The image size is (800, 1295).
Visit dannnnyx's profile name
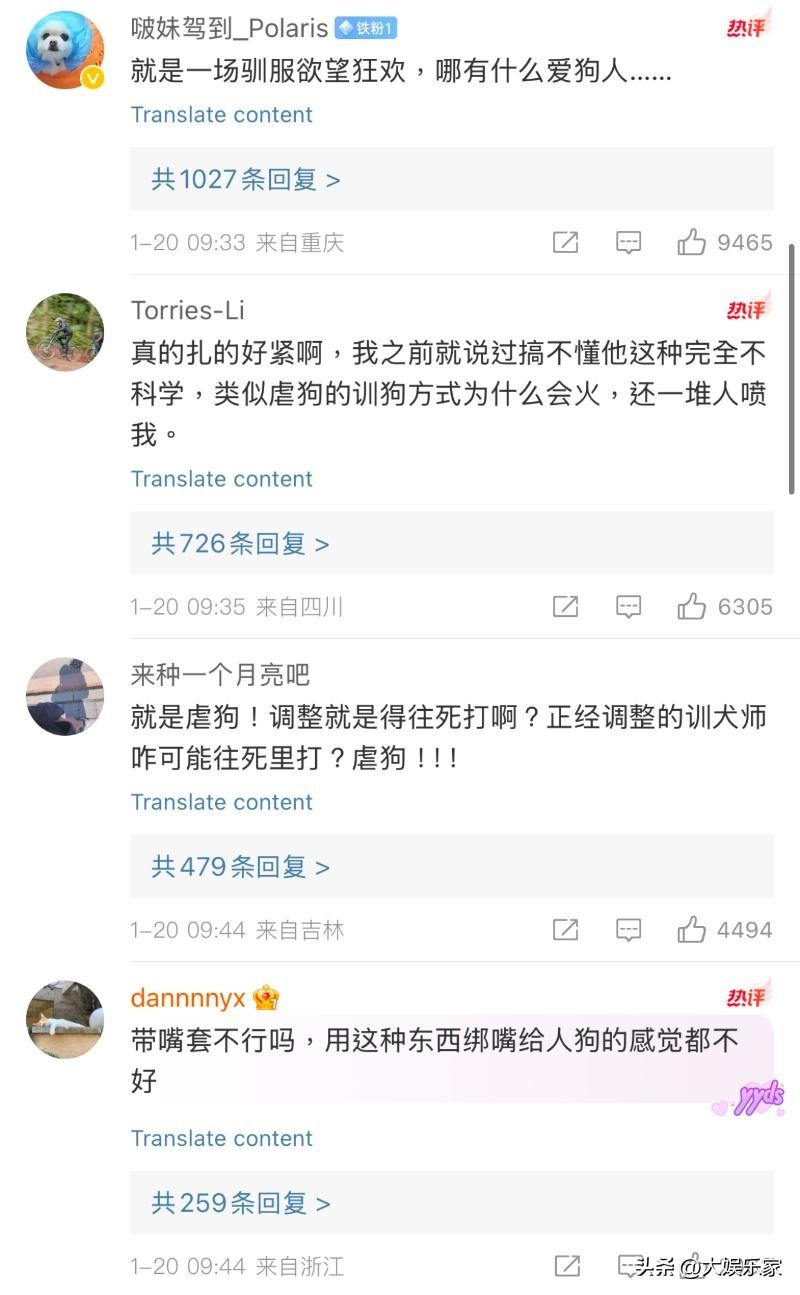188,998
